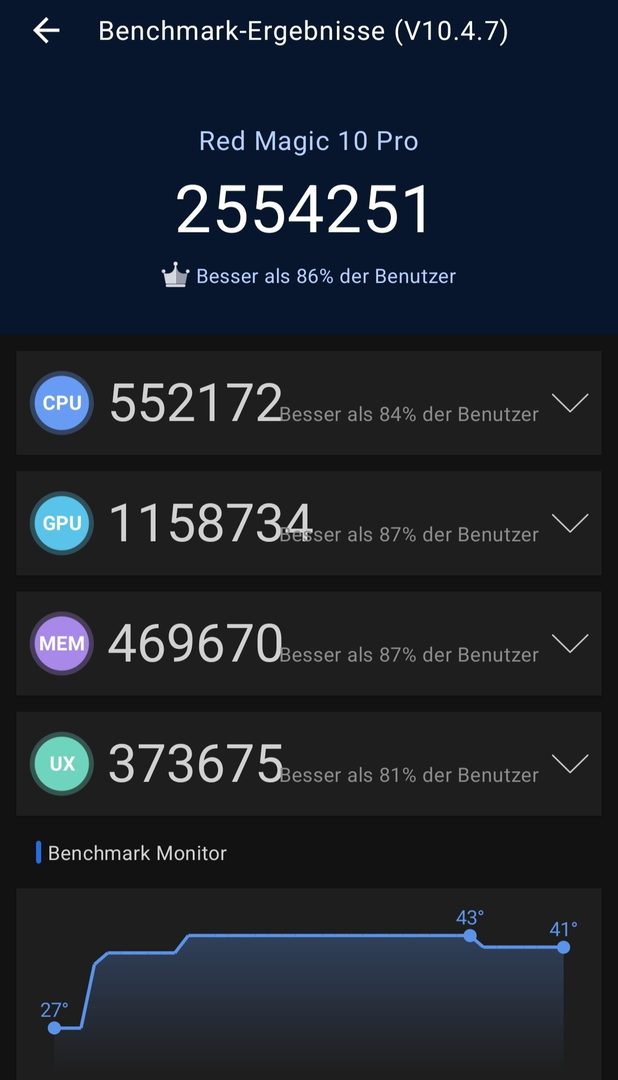Expand the MEM score details
618x1080 pixels.
point(570,644)
